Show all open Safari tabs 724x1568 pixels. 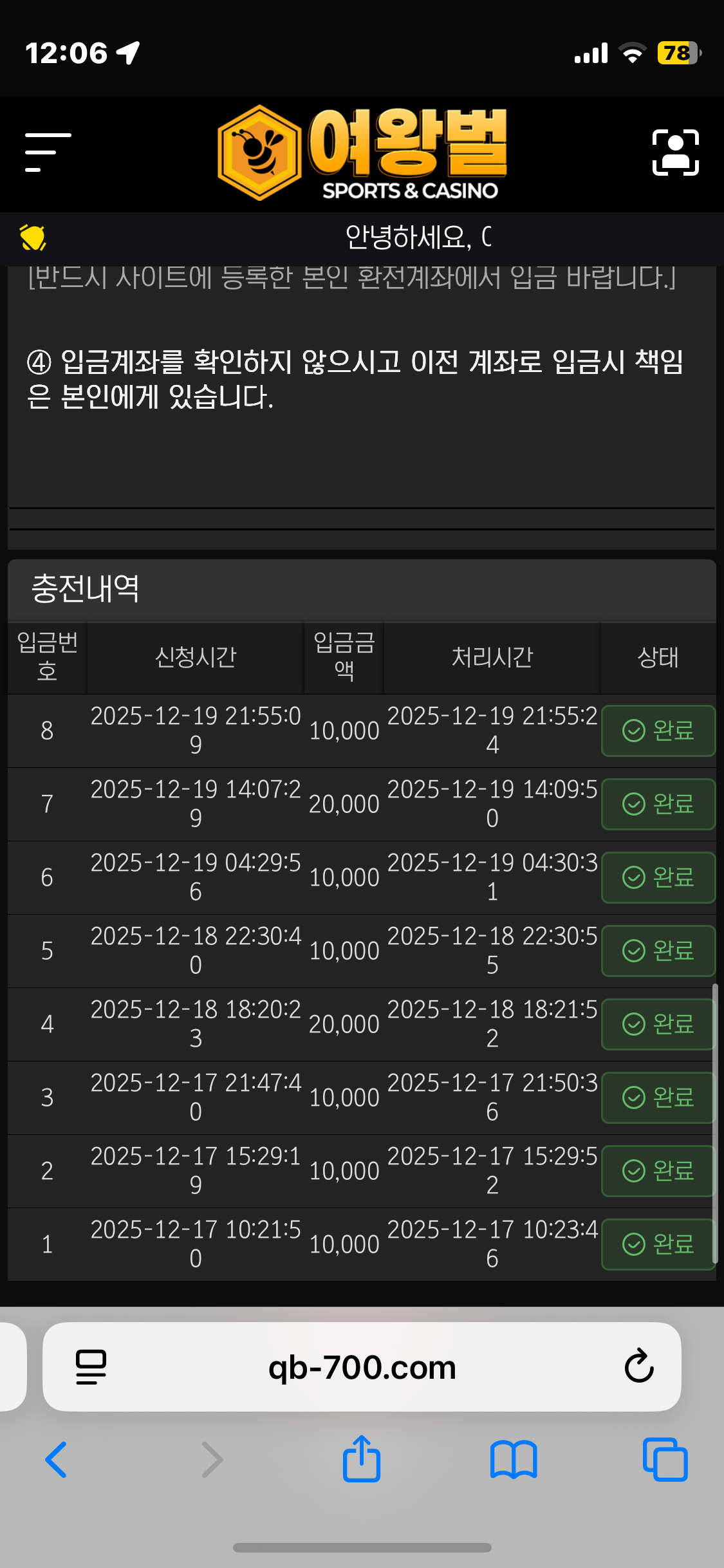(x=665, y=1459)
